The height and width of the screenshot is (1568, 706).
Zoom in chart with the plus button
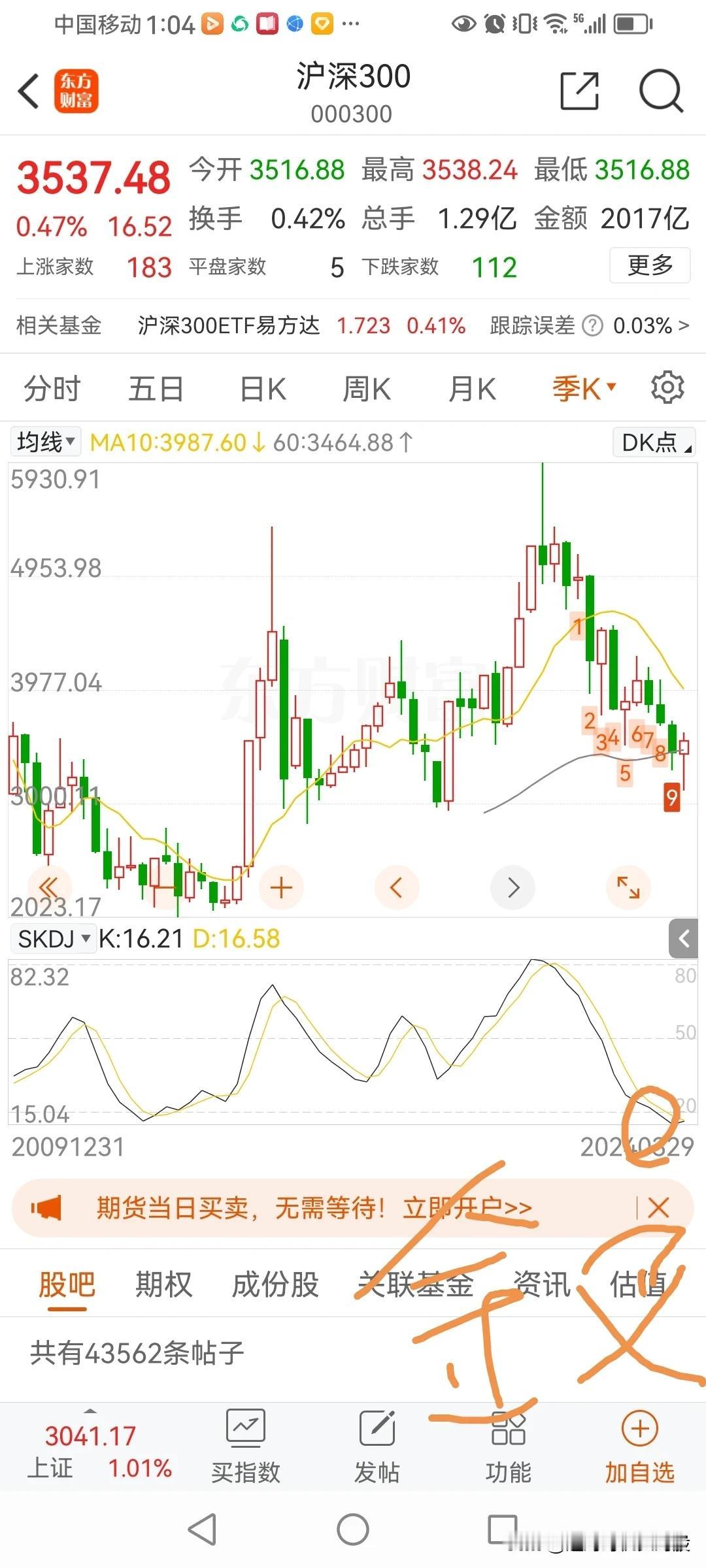281,887
